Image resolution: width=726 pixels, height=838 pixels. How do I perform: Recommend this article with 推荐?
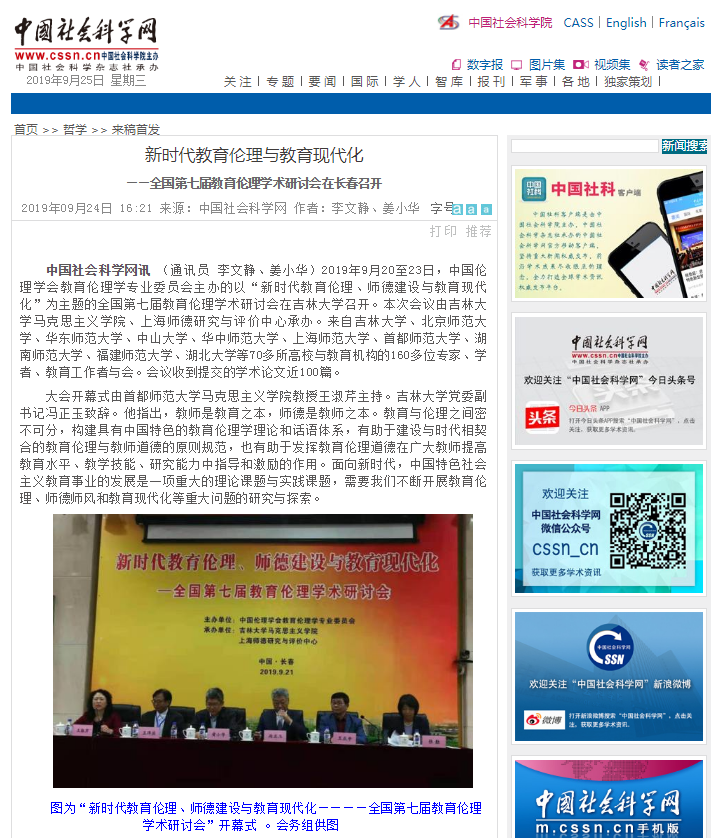click(478, 231)
